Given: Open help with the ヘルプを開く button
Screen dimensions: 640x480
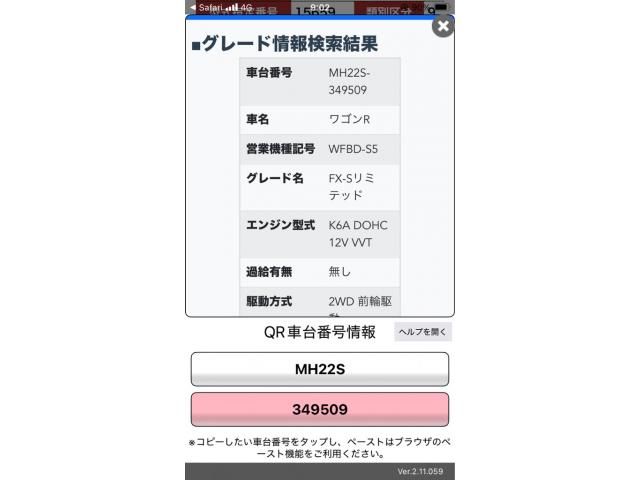Looking at the screenshot, I should 424,331.
